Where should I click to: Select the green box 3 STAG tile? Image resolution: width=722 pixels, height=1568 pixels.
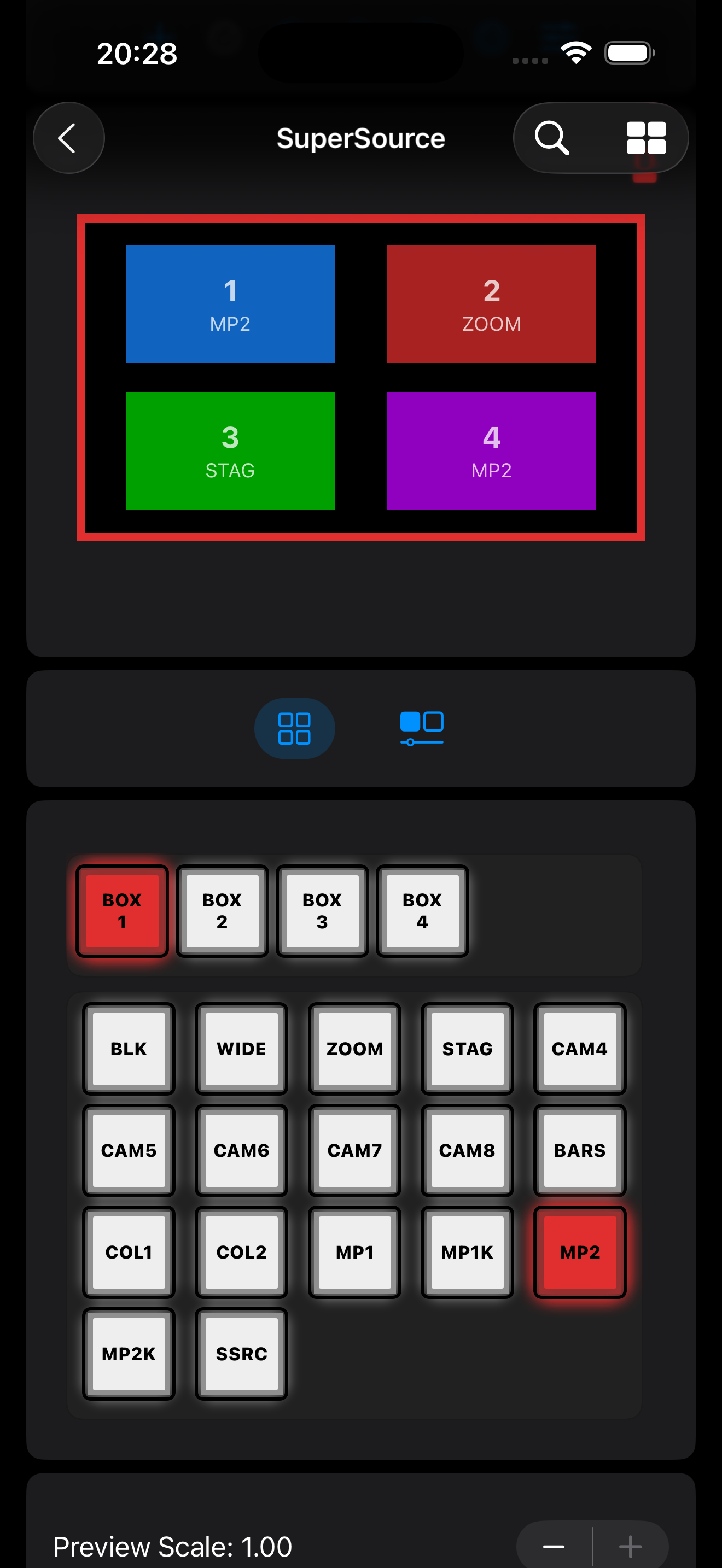pyautogui.click(x=230, y=450)
